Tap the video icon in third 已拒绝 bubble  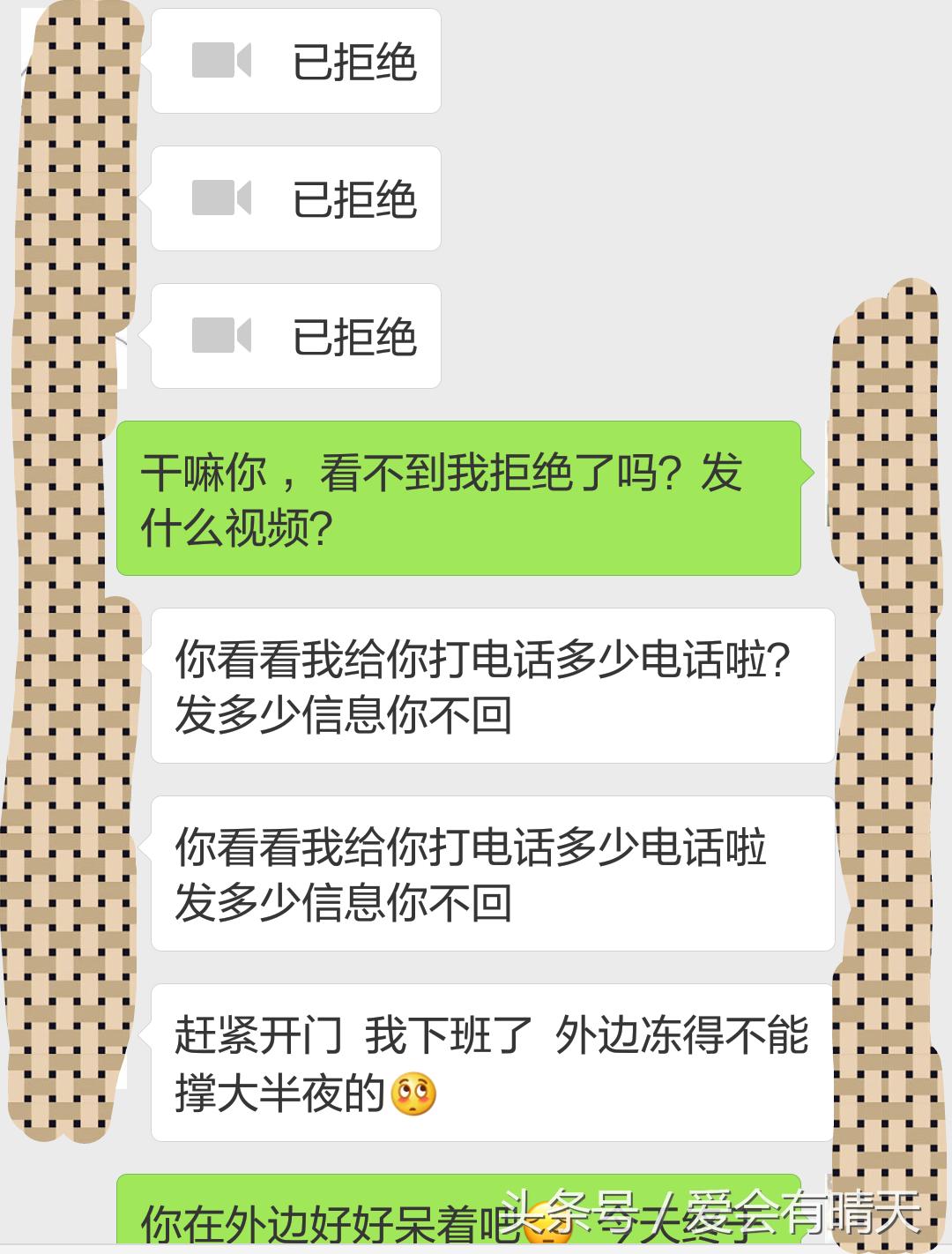click(x=218, y=336)
